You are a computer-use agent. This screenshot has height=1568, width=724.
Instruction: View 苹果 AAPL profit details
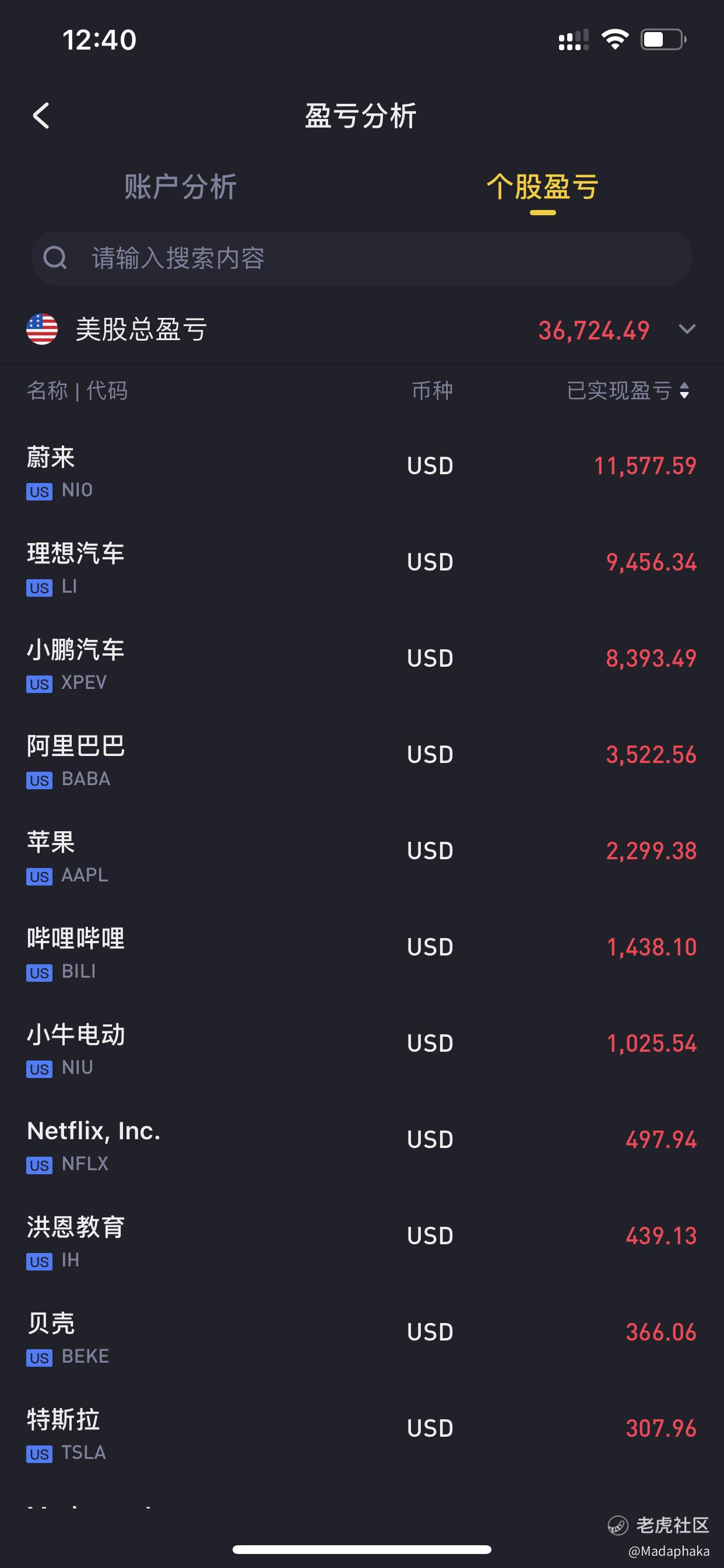(x=361, y=856)
